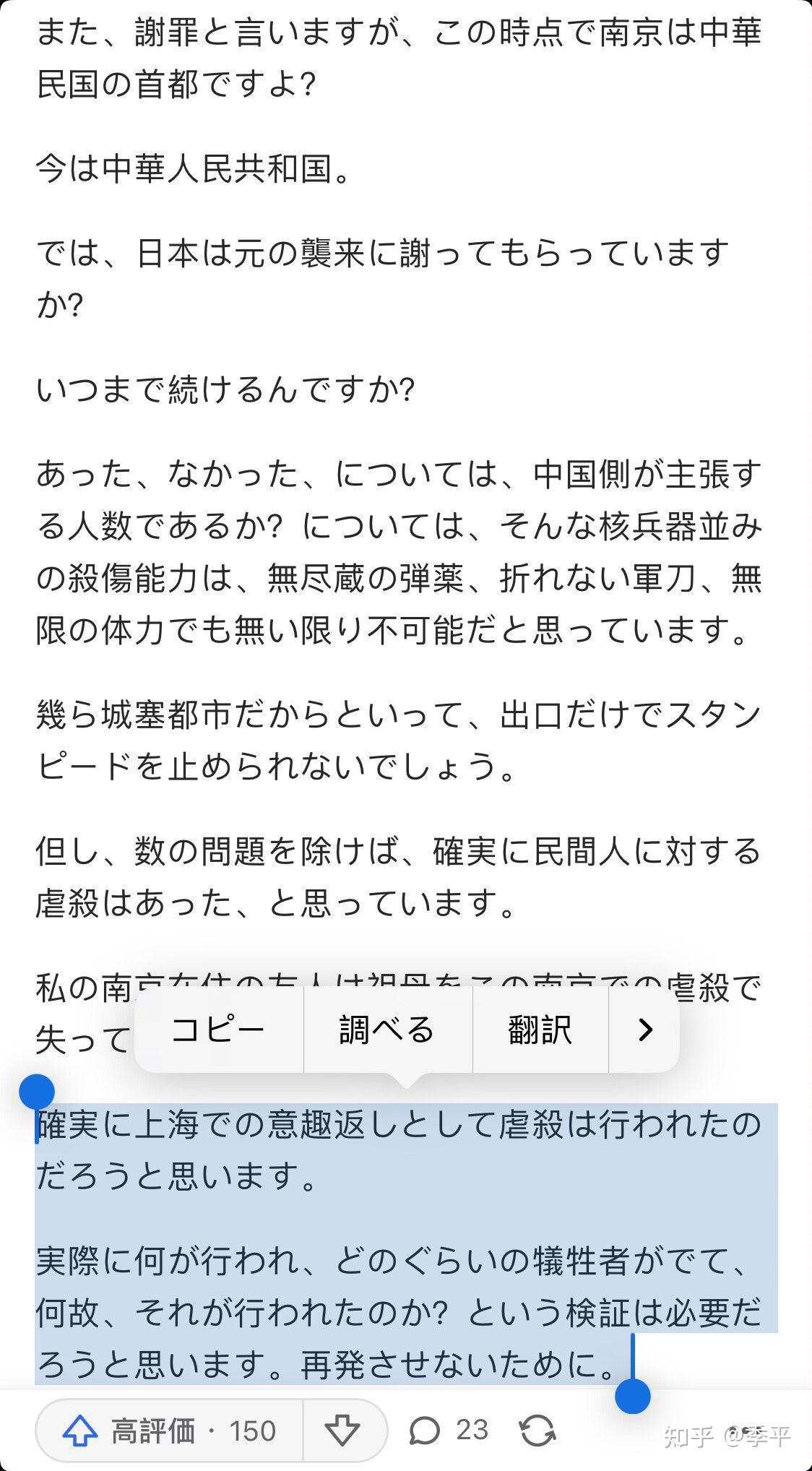Upvote the answer with 高評価

coord(170,1431)
